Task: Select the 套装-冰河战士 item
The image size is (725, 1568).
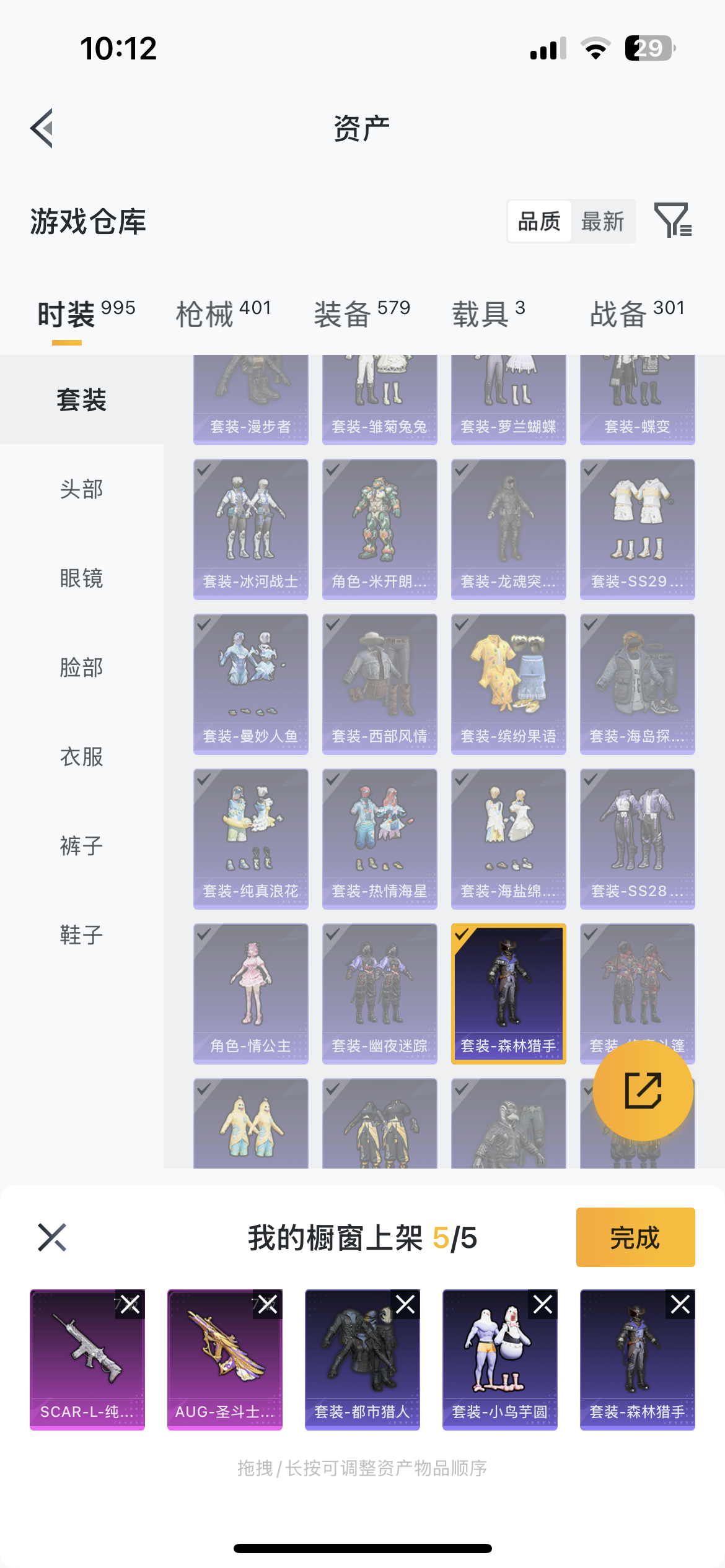Action: [x=250, y=529]
